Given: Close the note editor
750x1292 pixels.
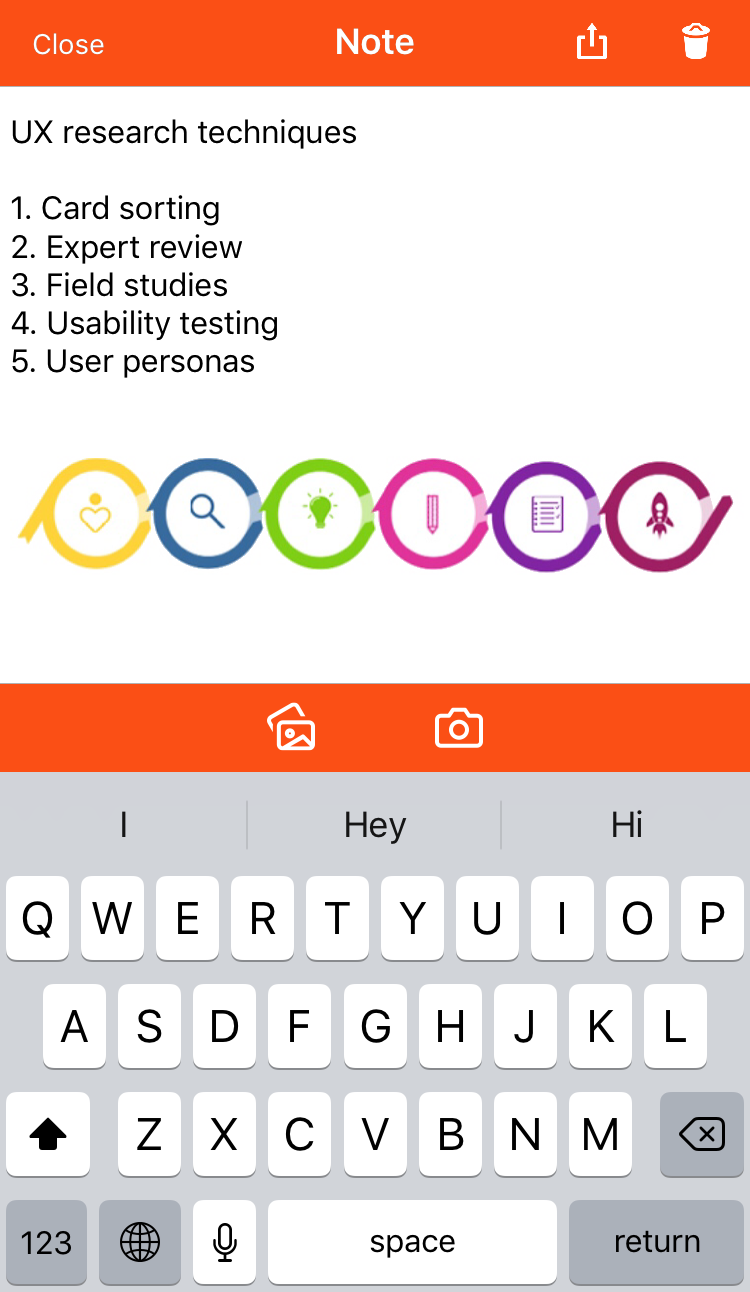Looking at the screenshot, I should [67, 44].
